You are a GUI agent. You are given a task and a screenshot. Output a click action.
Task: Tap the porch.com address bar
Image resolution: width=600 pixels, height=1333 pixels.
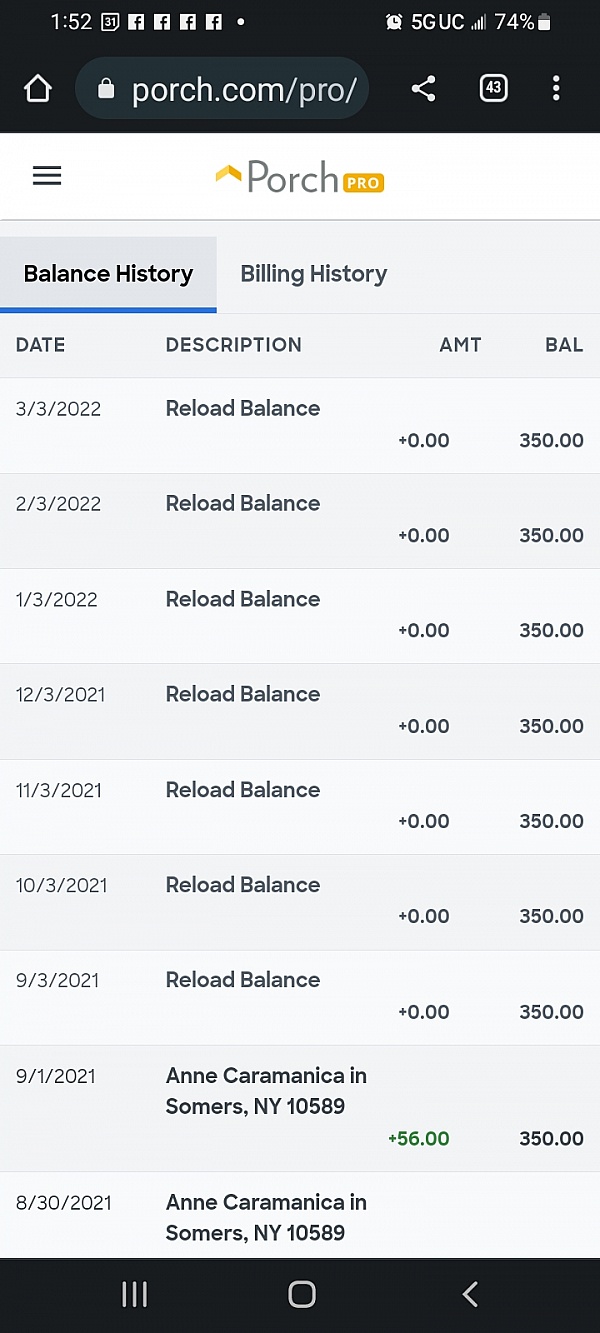tap(223, 90)
